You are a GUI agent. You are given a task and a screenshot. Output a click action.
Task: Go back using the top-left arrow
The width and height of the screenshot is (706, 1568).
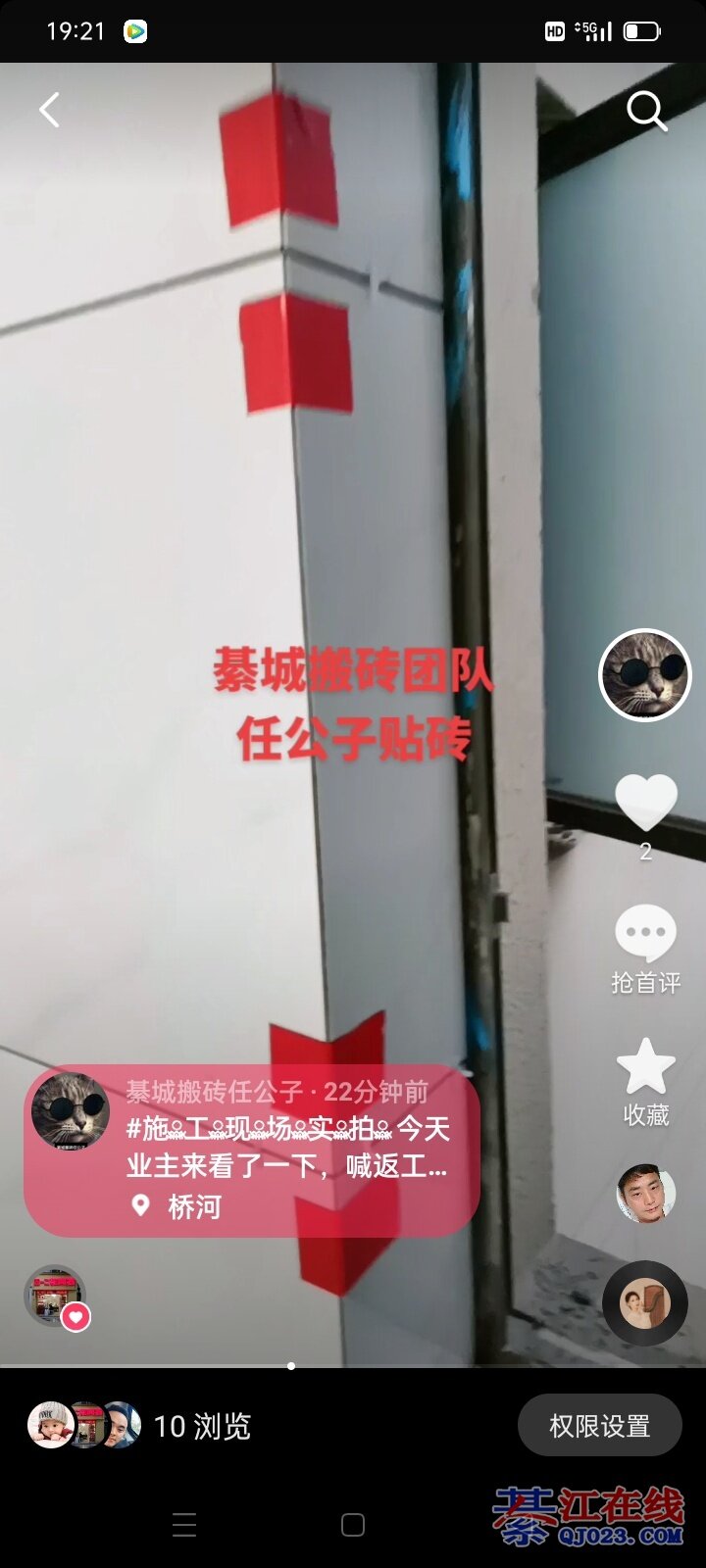pos(49,110)
